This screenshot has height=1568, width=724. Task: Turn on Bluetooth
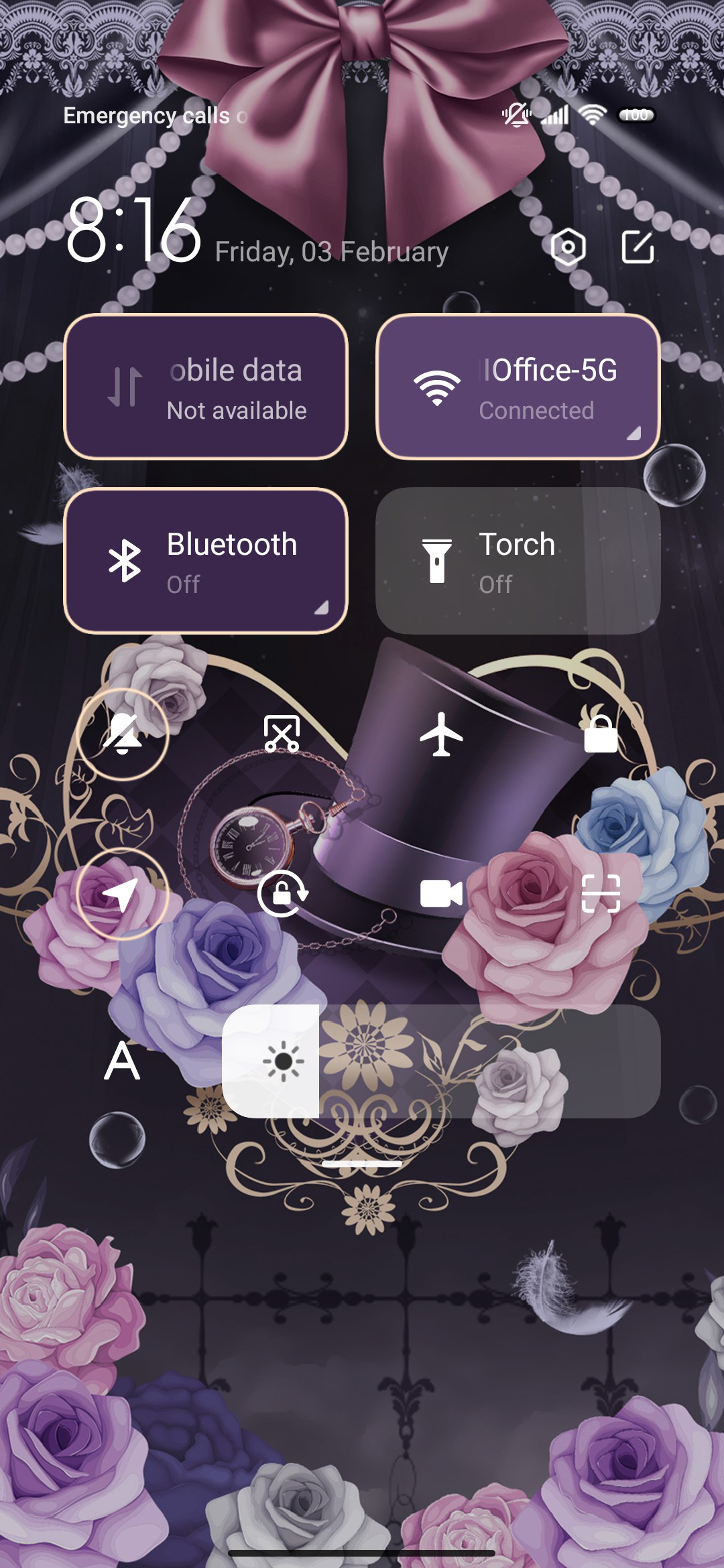[x=206, y=561]
